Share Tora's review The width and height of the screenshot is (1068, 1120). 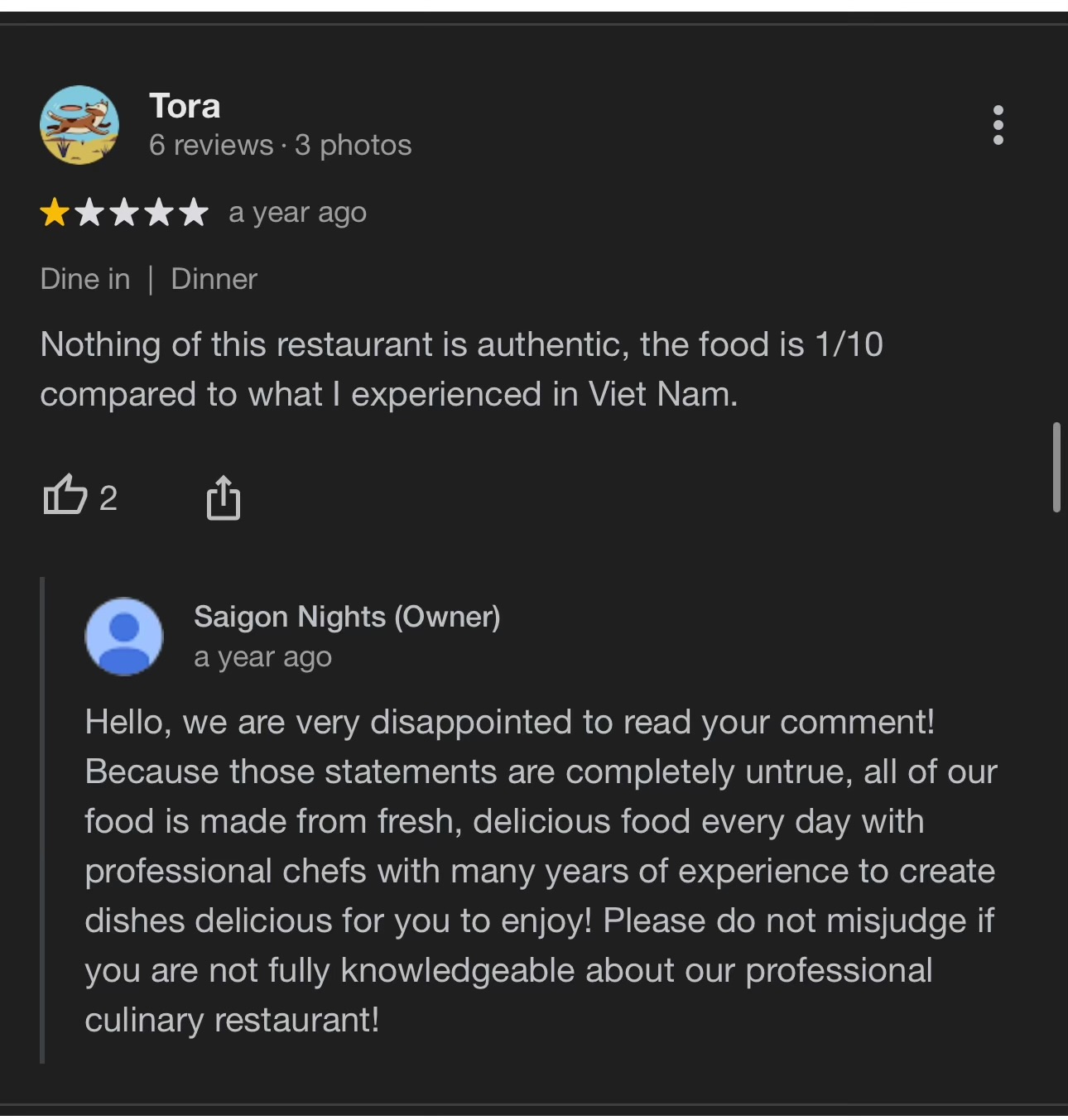coord(223,498)
